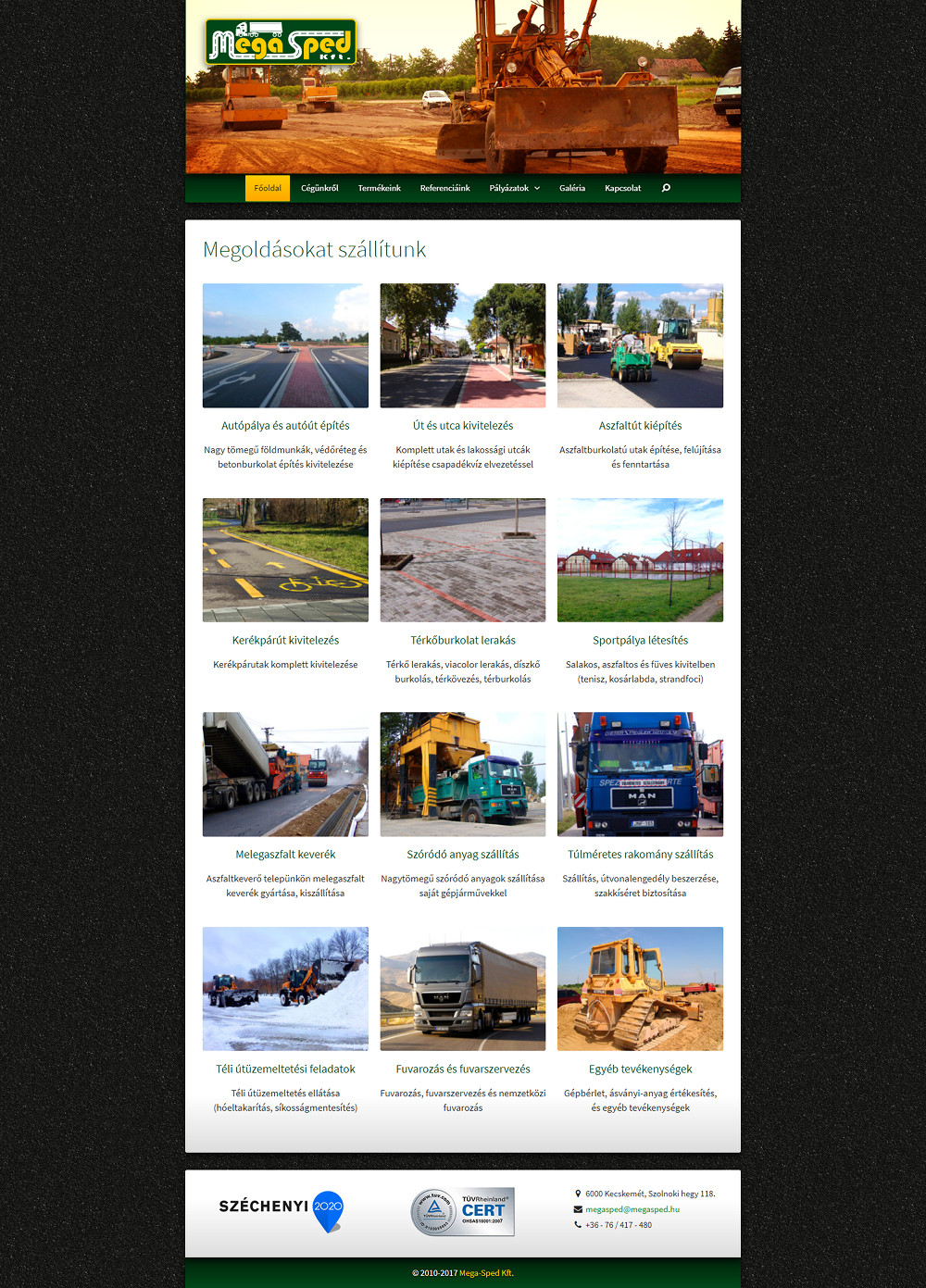Image resolution: width=926 pixels, height=1288 pixels.
Task: Open the Termékeink menu item
Action: pos(379,188)
